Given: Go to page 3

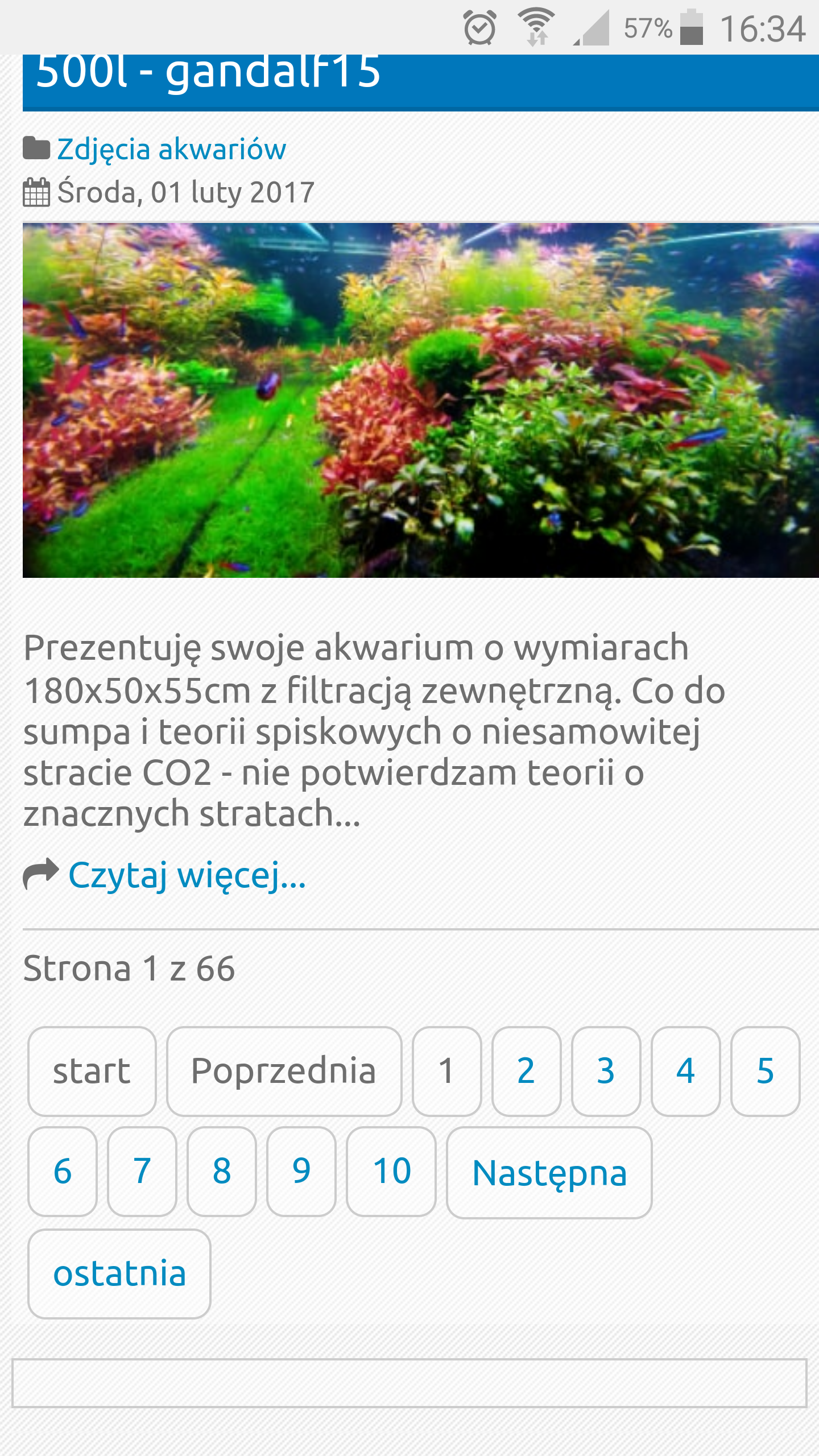Looking at the screenshot, I should 606,1072.
